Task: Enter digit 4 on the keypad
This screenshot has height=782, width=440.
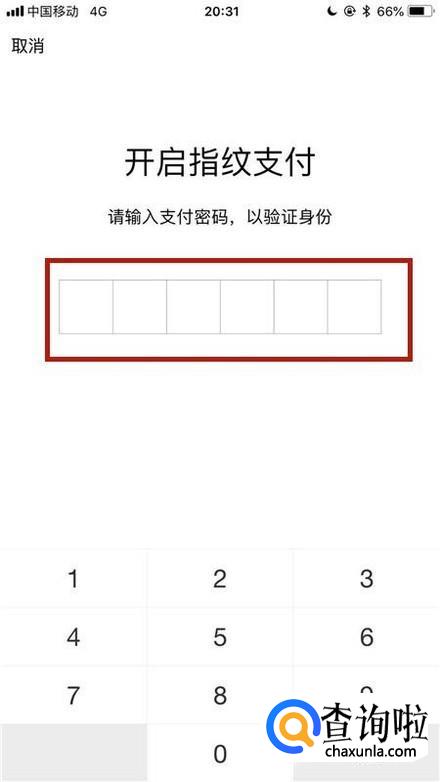Action: click(x=73, y=637)
